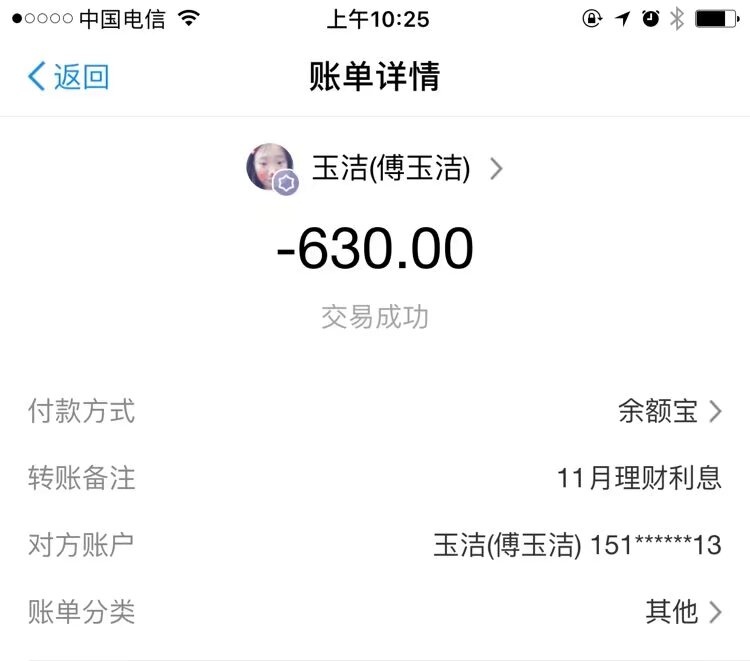Open 玉洁(傅玉洁) profile

(x=390, y=168)
